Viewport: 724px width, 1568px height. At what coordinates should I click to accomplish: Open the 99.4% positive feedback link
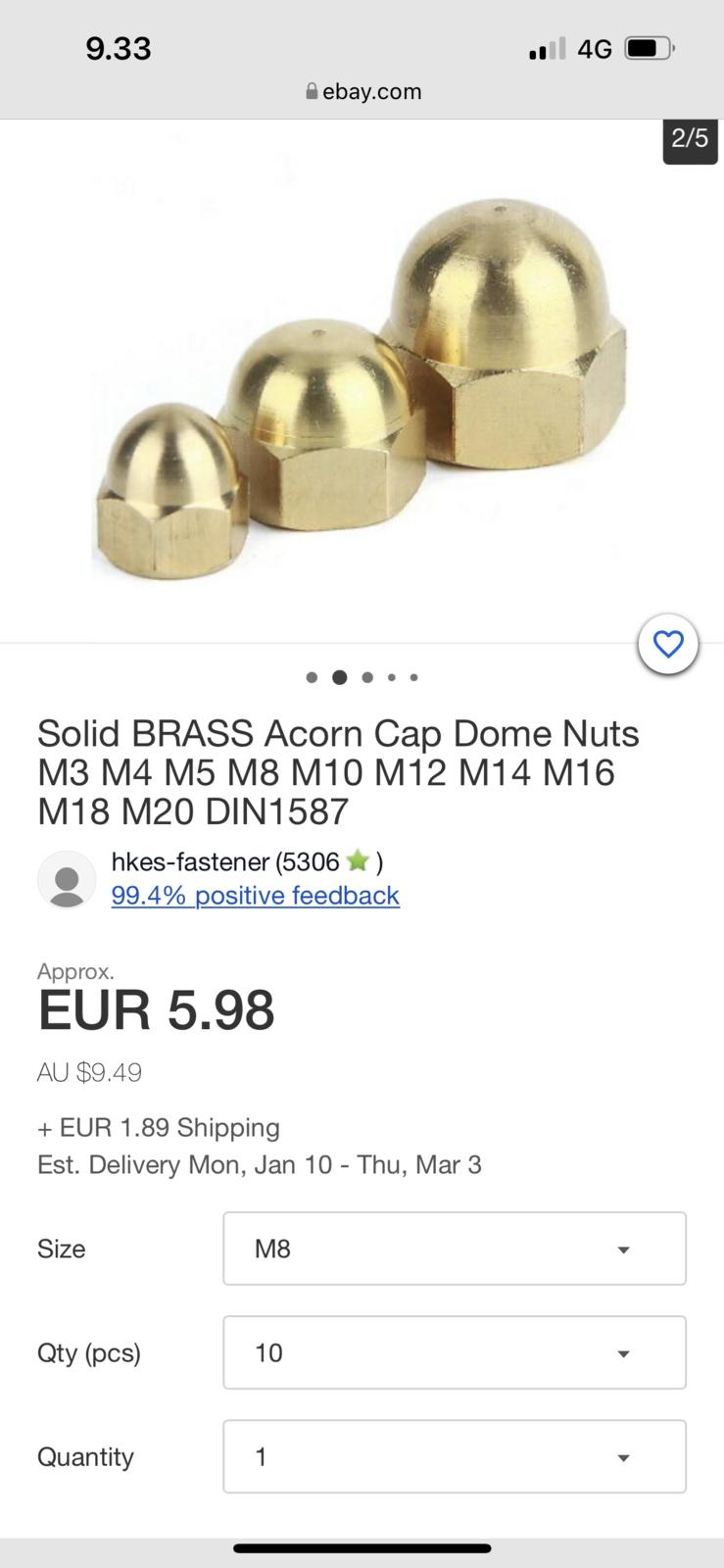click(255, 896)
